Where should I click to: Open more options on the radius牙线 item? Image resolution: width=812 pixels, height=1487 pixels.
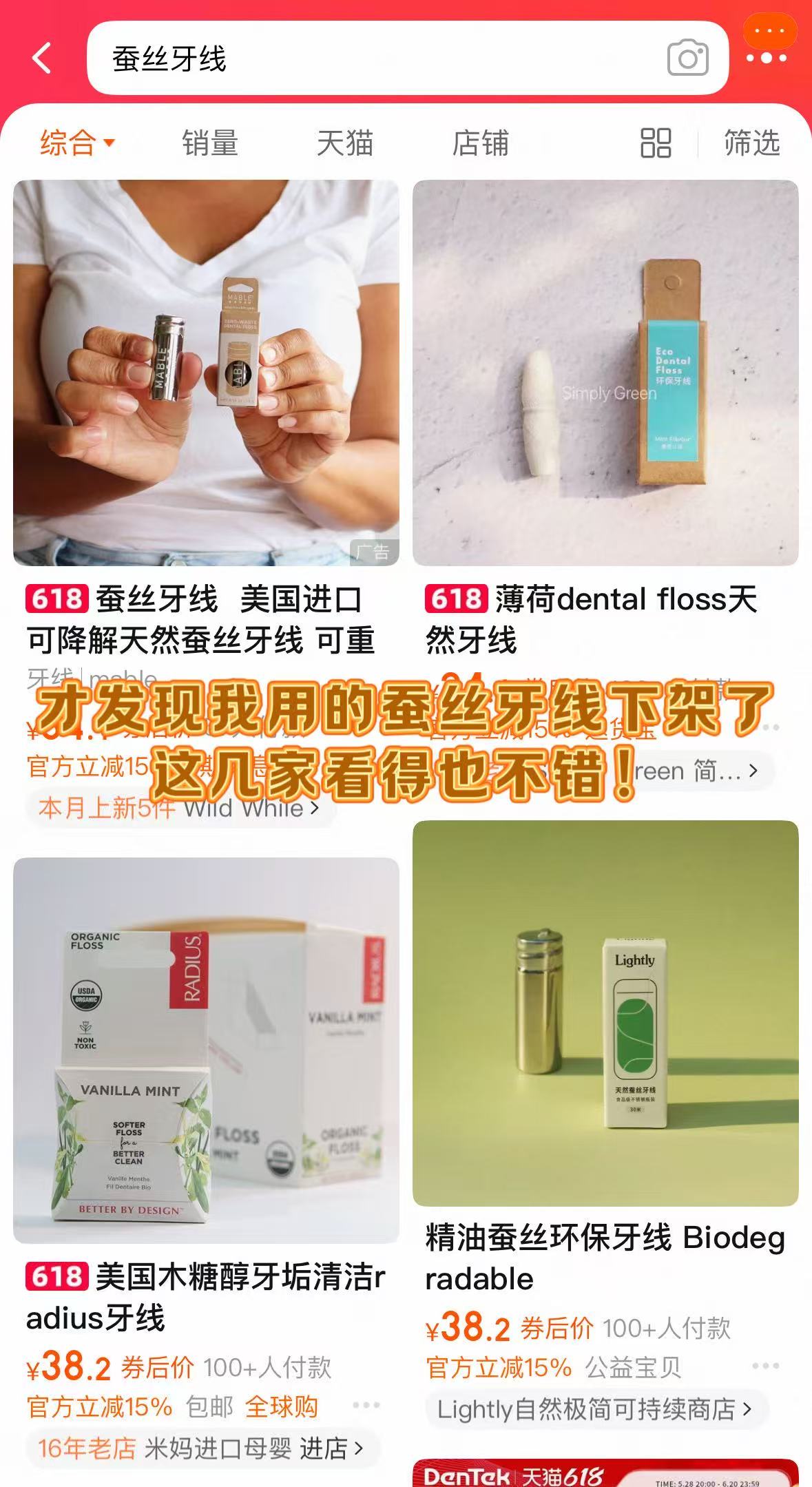pyautogui.click(x=366, y=1405)
